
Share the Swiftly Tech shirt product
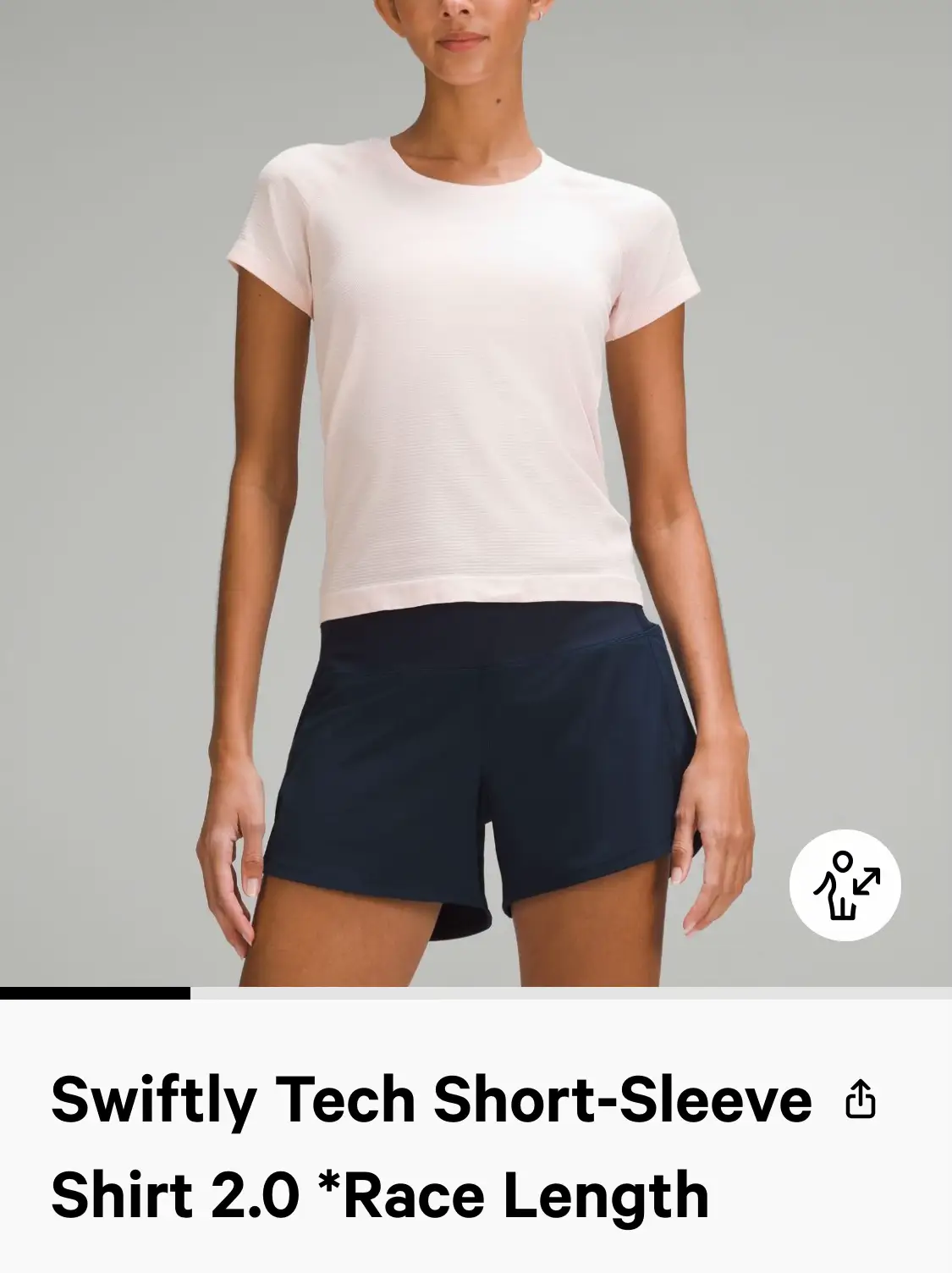(x=861, y=1099)
